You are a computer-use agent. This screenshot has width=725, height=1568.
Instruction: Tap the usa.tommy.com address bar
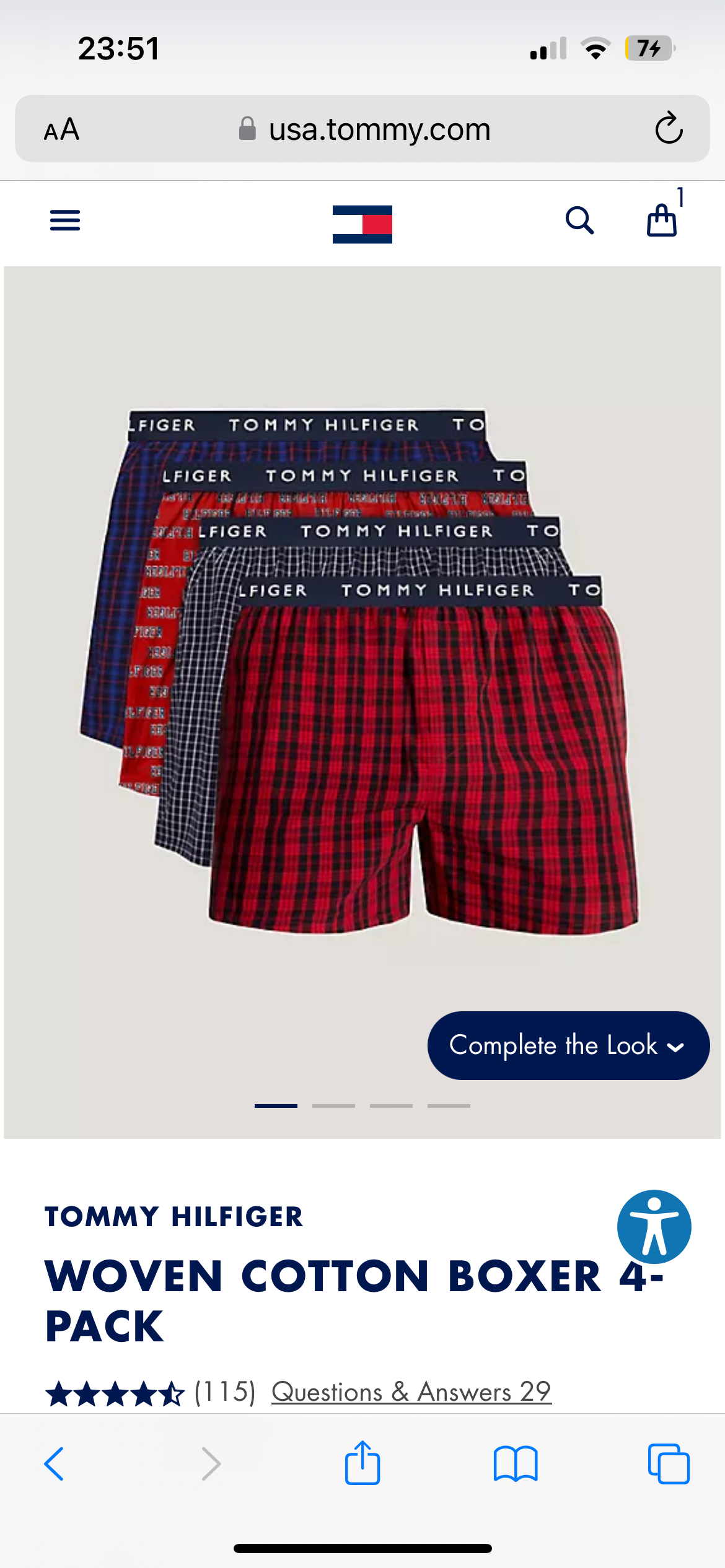coord(366,129)
